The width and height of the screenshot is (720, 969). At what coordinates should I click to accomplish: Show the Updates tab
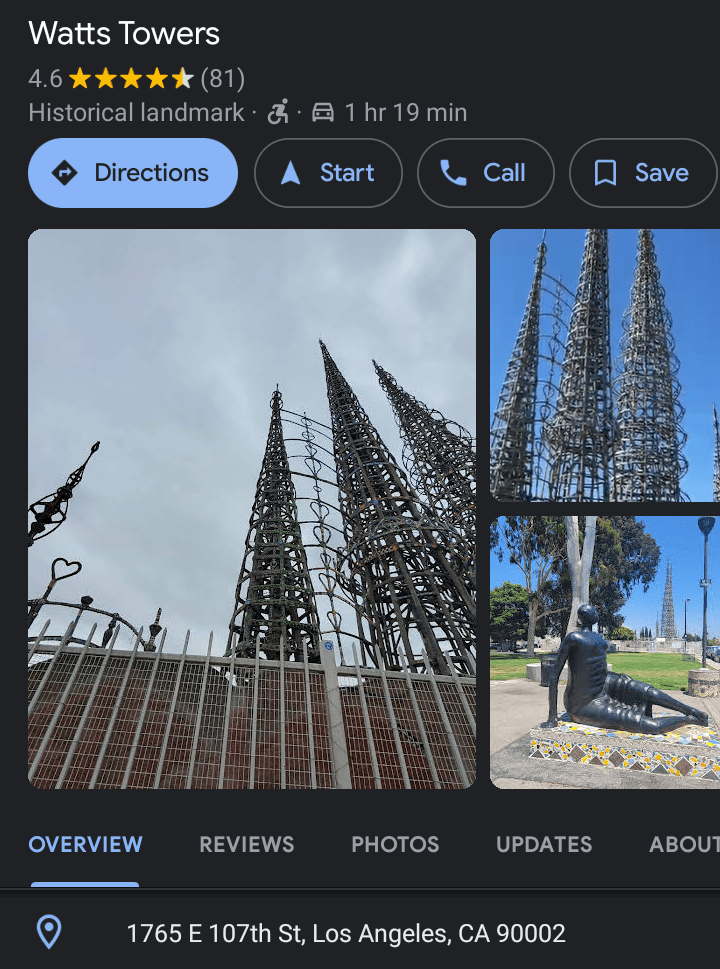tap(544, 845)
